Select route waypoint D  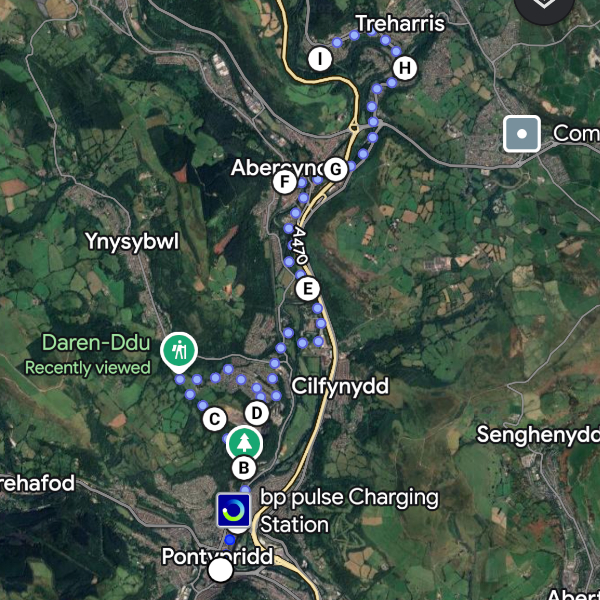point(256,413)
